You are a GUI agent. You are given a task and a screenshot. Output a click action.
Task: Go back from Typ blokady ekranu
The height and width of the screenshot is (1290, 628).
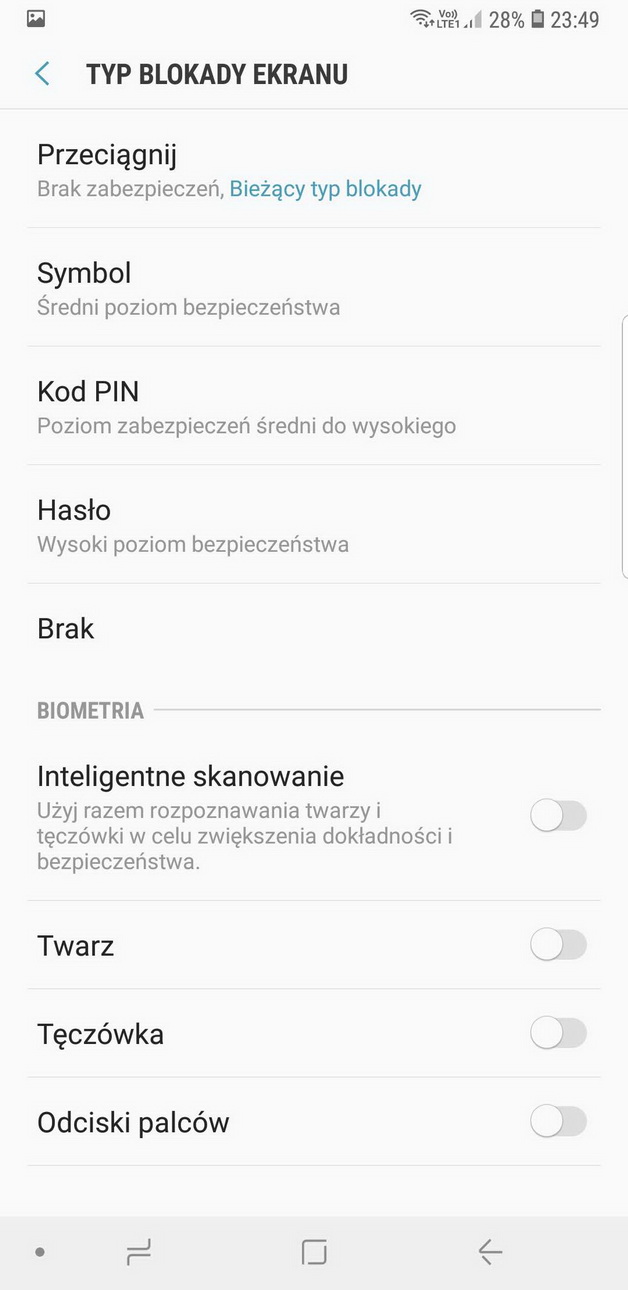click(x=42, y=74)
